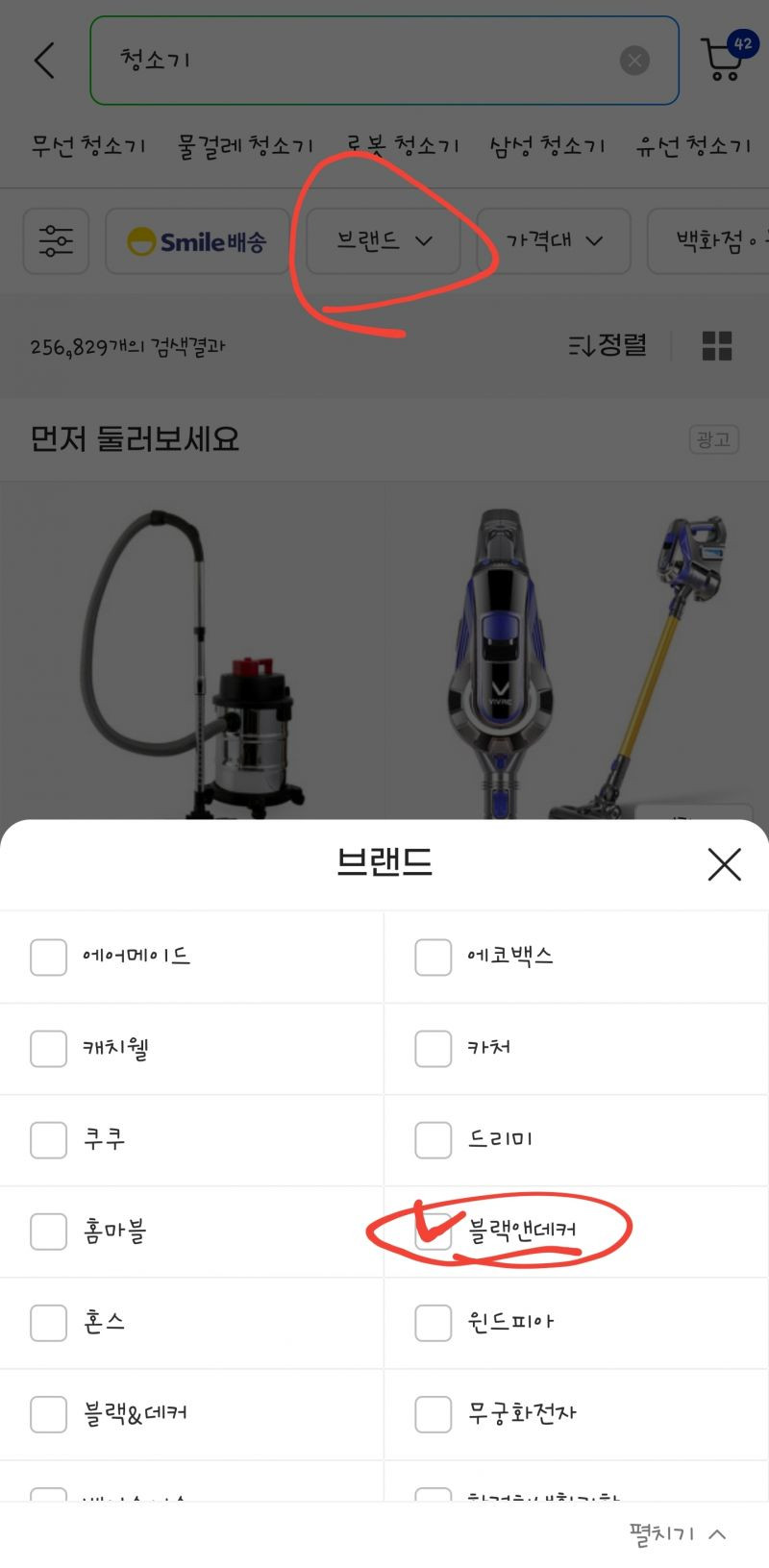Check the 쿠쿠 brand option
The height and width of the screenshot is (1568, 769).
click(48, 1140)
